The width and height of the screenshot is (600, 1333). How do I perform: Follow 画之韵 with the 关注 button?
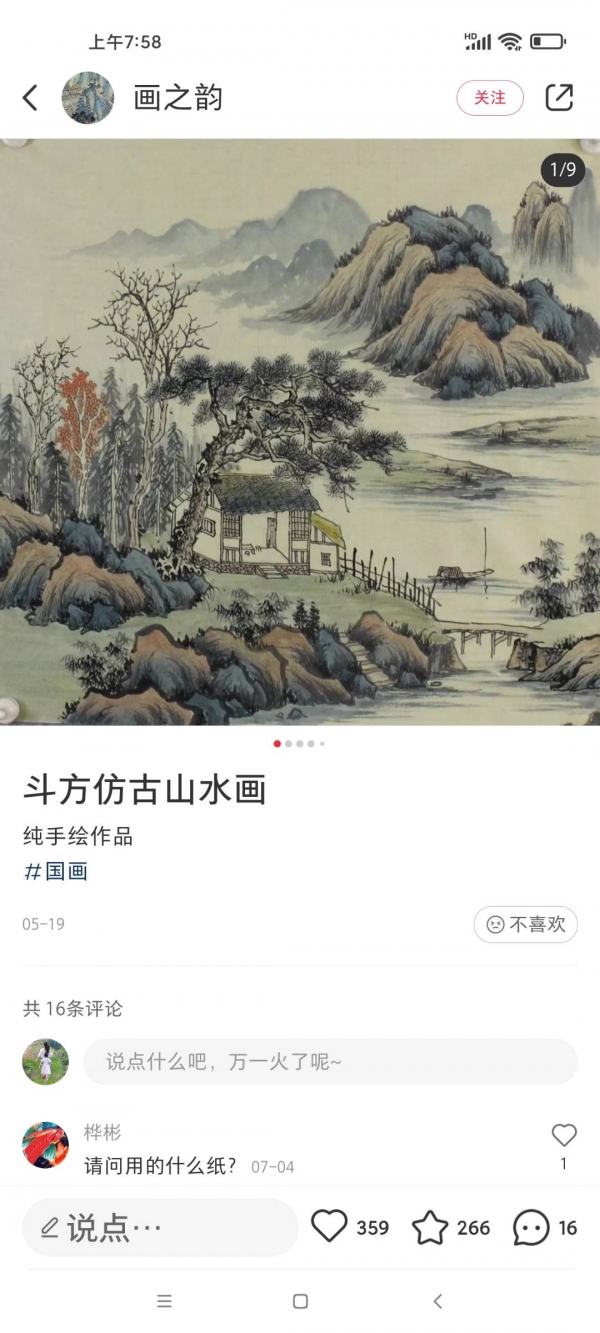[x=490, y=98]
